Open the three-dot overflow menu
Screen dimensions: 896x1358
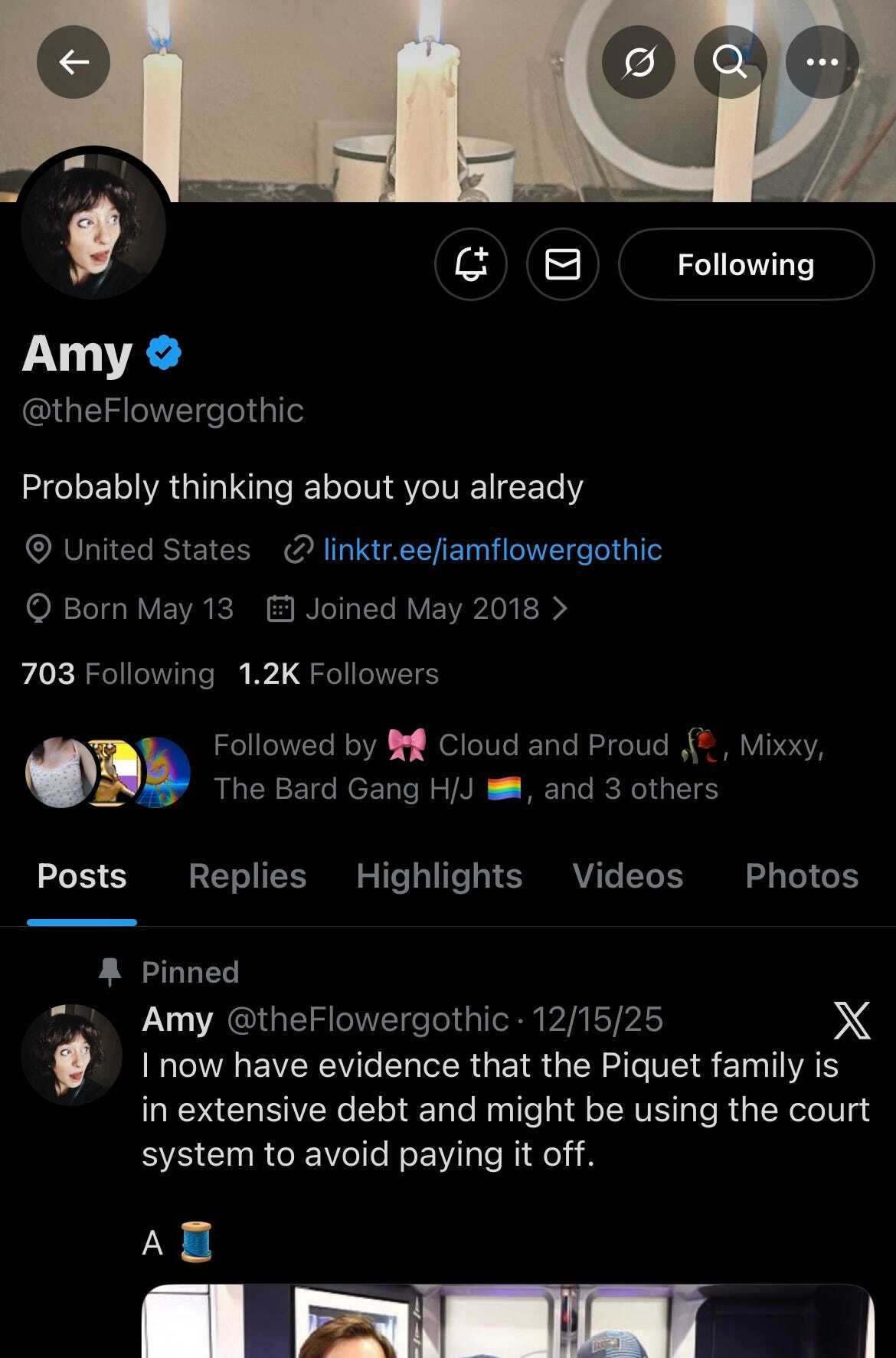(x=822, y=62)
